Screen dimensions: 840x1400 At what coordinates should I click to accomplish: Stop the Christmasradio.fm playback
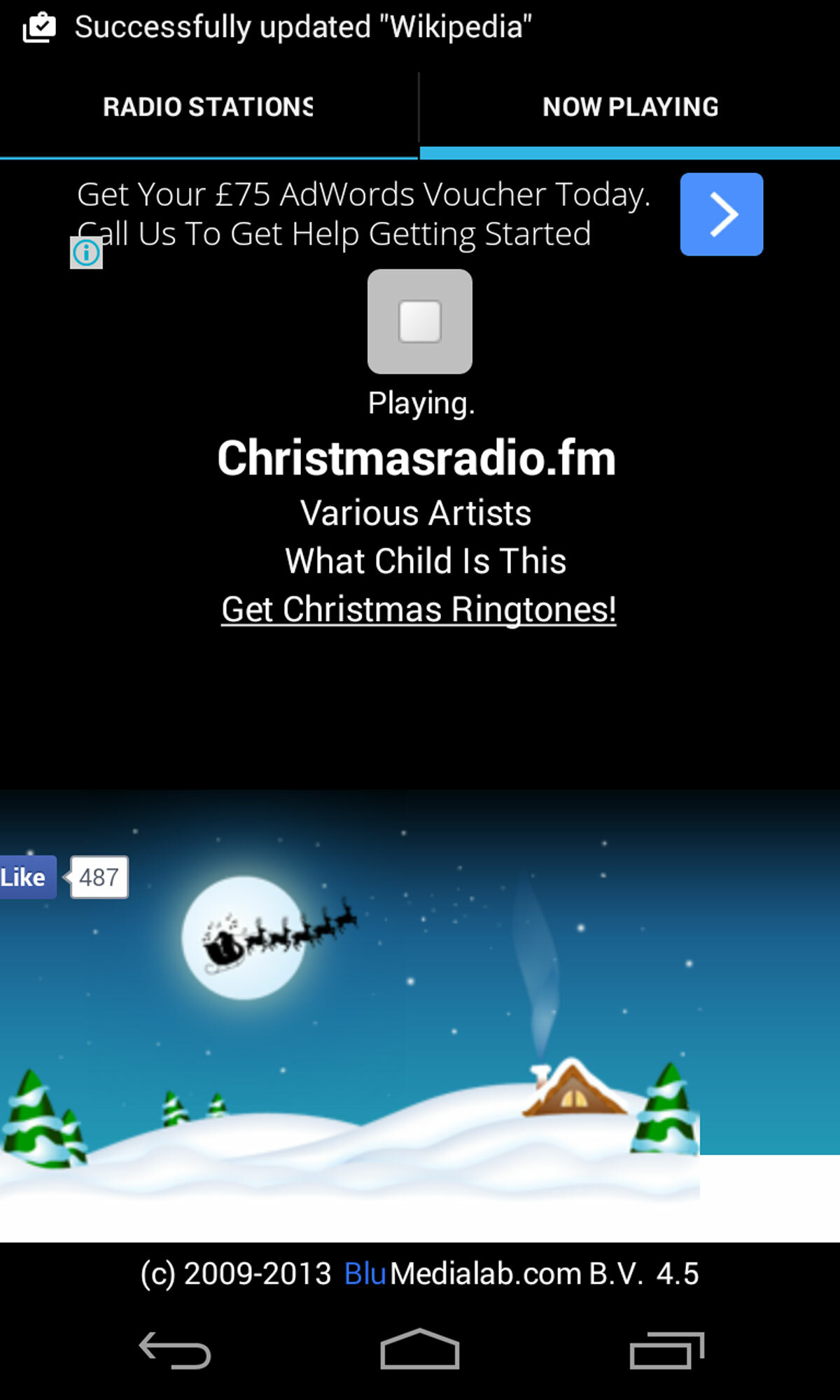(420, 321)
